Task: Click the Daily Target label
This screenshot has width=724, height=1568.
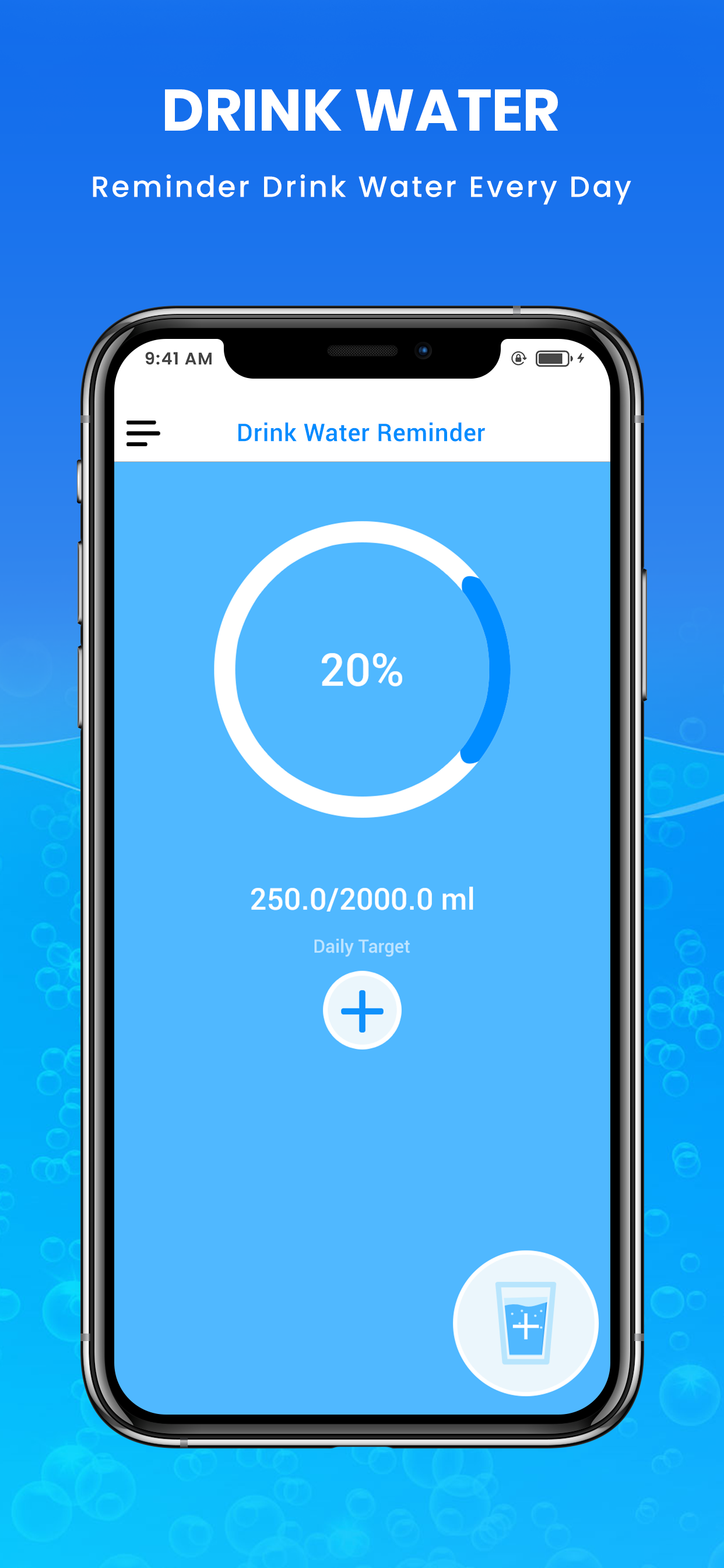Action: click(362, 947)
